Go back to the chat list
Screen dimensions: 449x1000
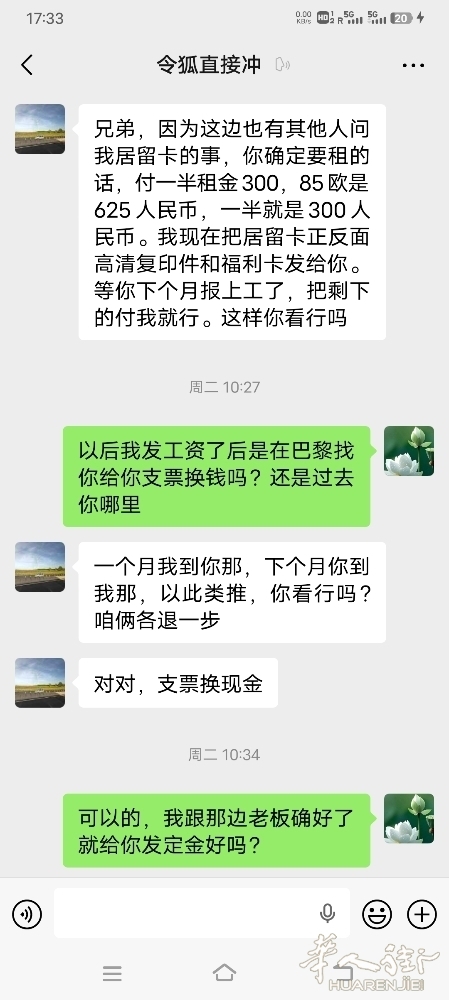pyautogui.click(x=27, y=65)
